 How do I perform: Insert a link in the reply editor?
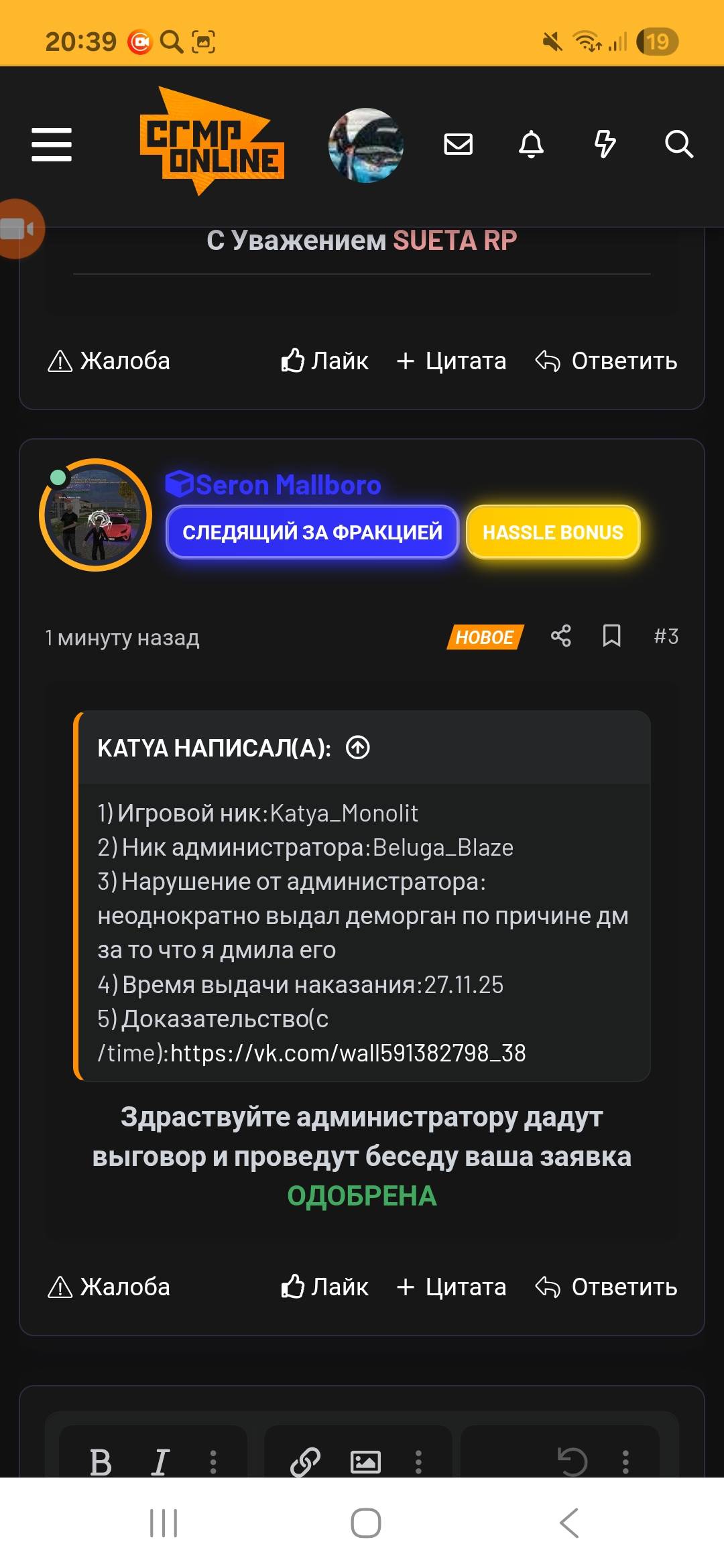(305, 1461)
